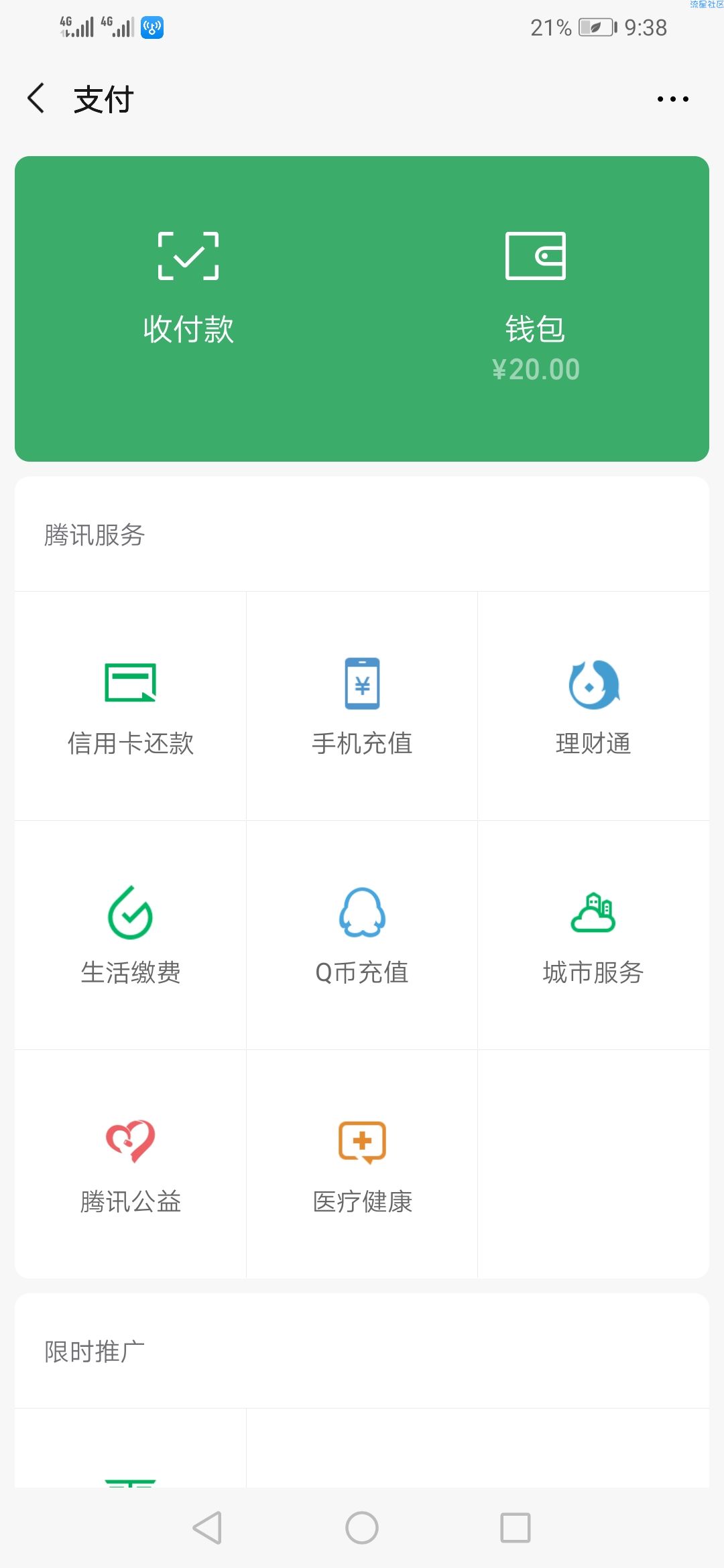
Task: Open the 钱包 wallet
Action: [536, 307]
